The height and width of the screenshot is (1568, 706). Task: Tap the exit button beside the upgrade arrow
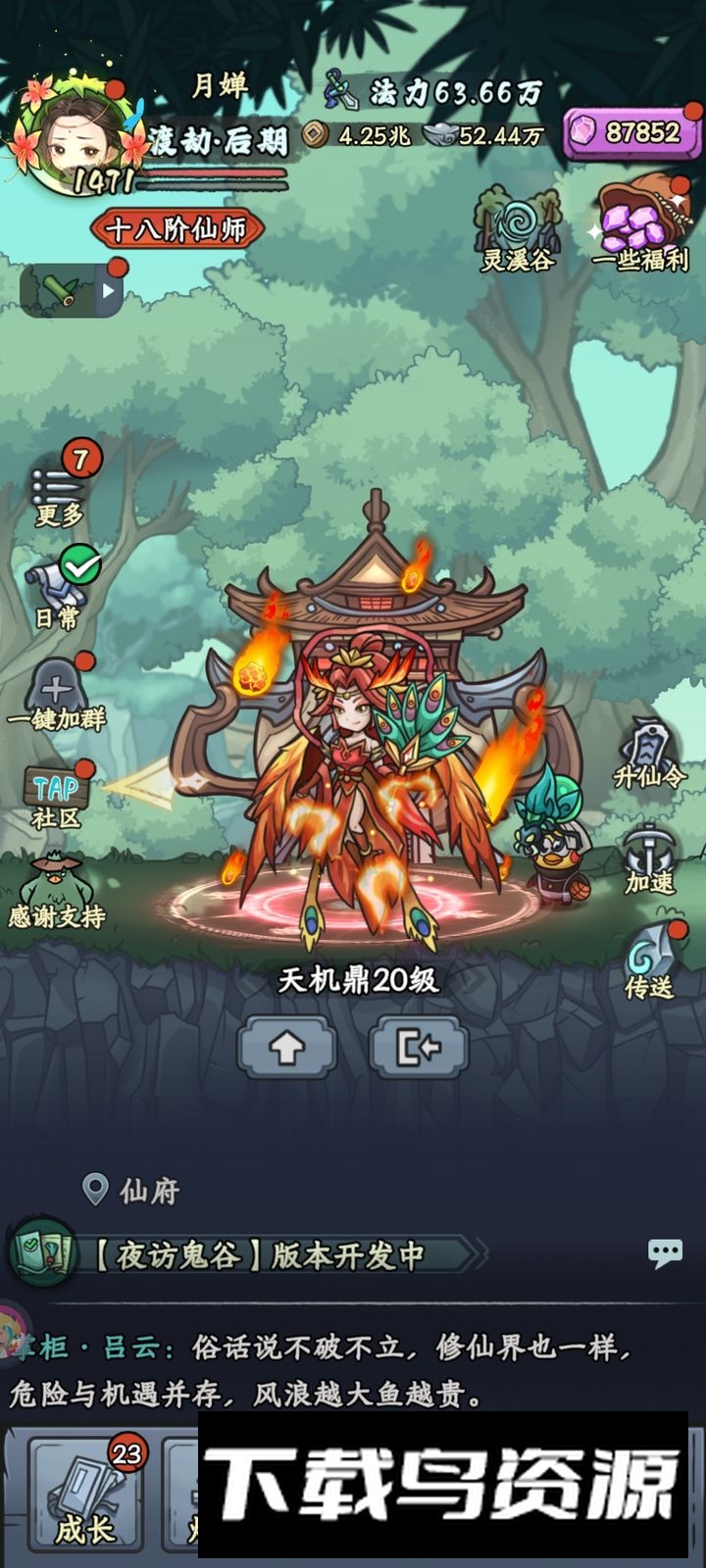419,1047
